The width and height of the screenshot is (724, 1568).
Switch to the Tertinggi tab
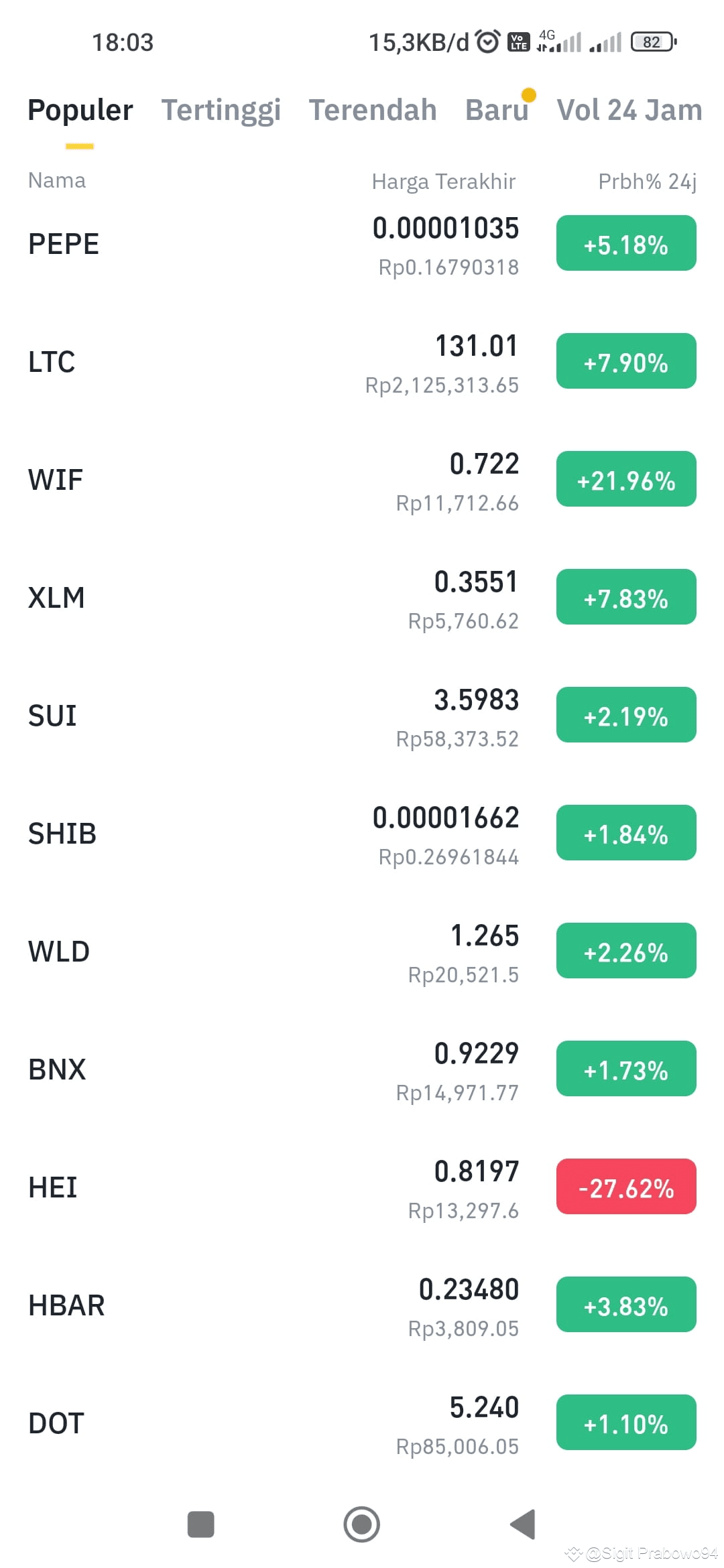221,109
